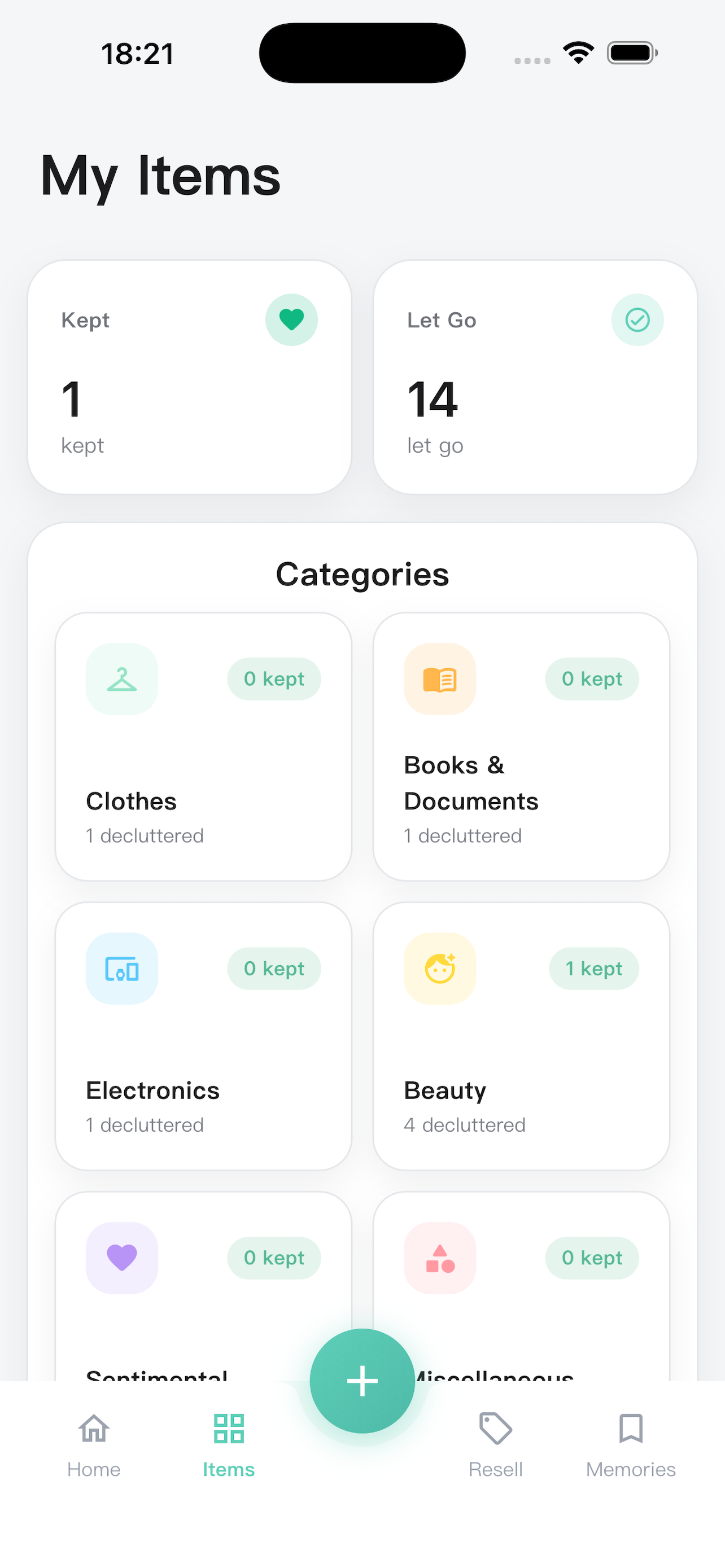The height and width of the screenshot is (1568, 725).
Task: Tap the 0 kept badge on Clothes
Action: click(273, 678)
